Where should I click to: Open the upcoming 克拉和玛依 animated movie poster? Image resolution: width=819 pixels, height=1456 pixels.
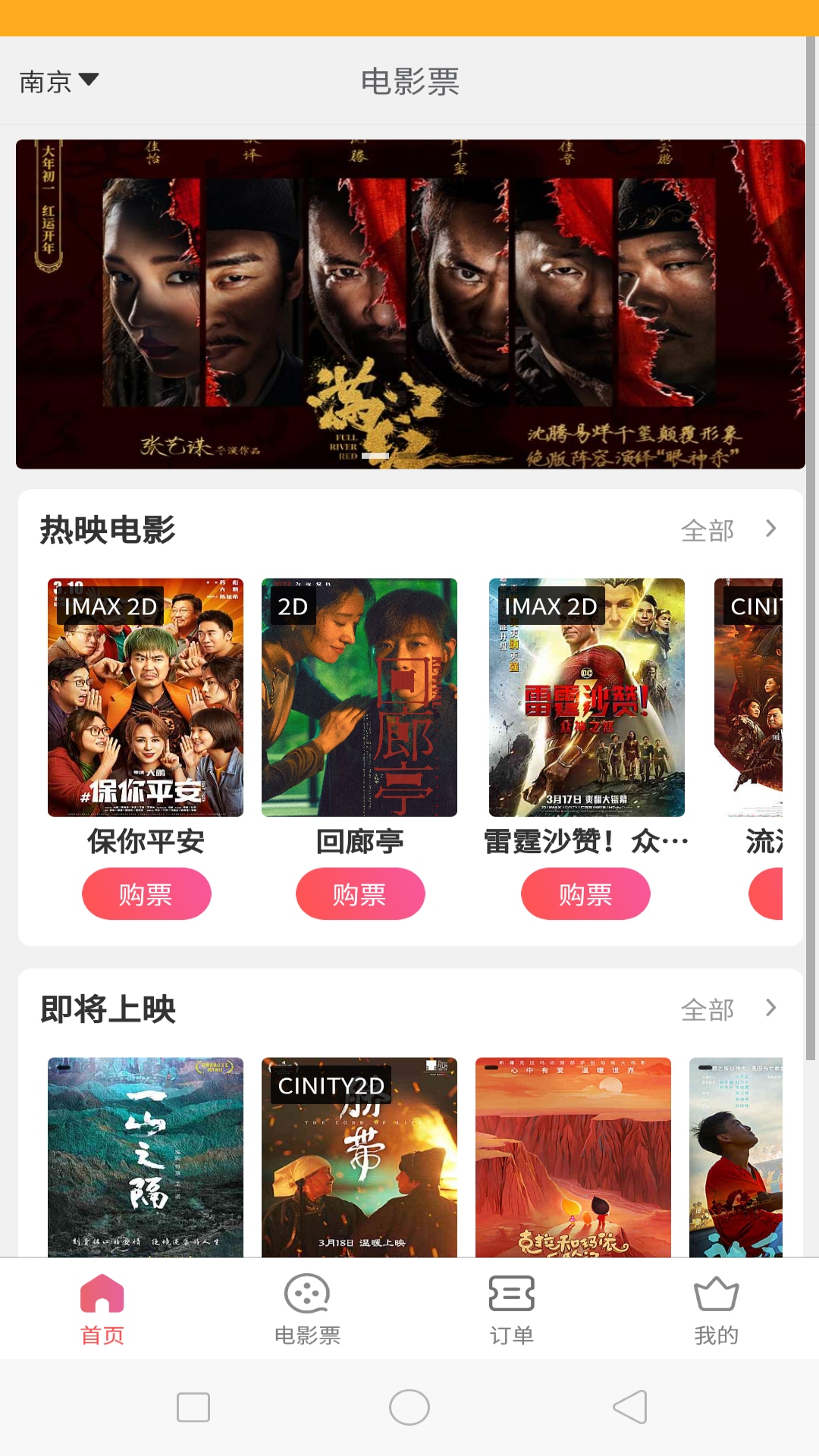pyautogui.click(x=573, y=1156)
